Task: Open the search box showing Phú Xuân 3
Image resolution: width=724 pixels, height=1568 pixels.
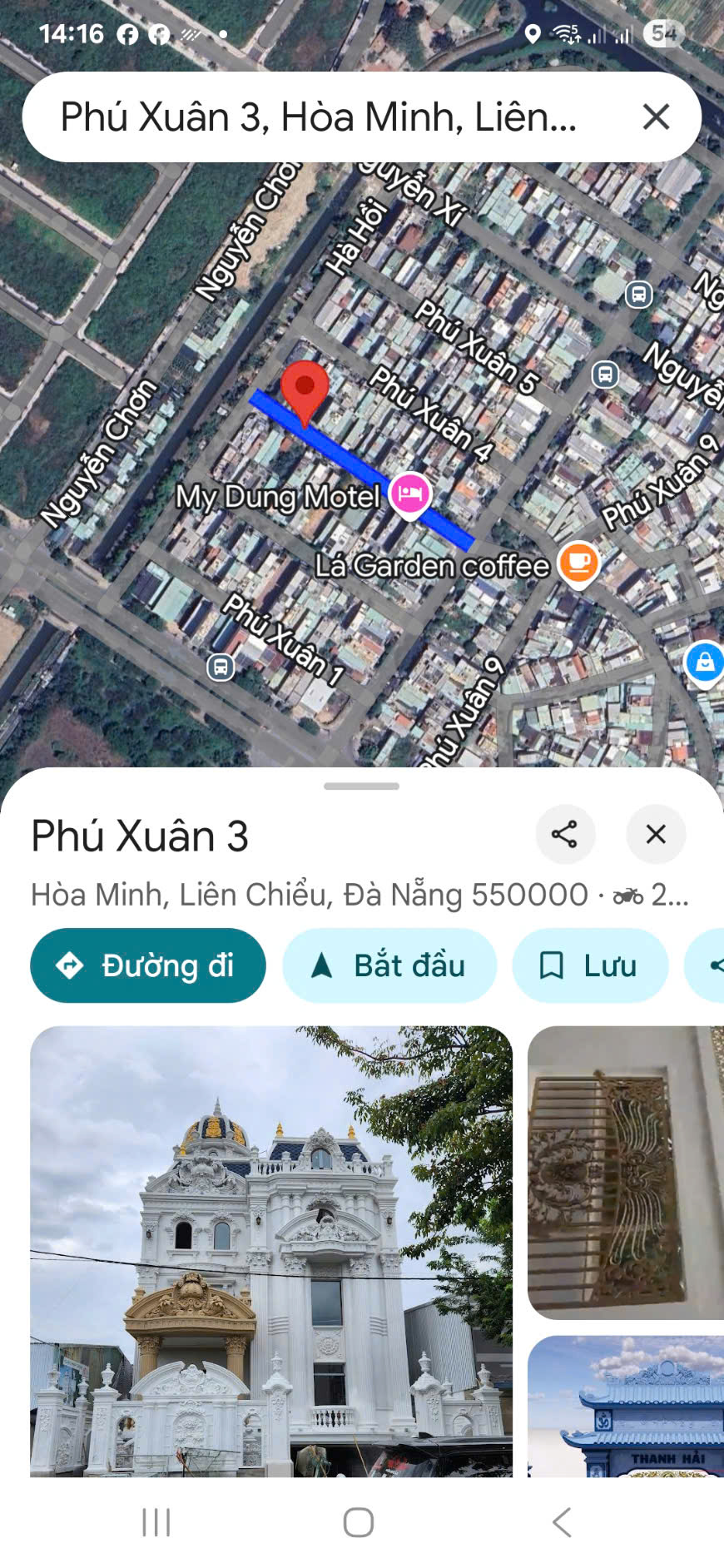Action: coord(318,117)
